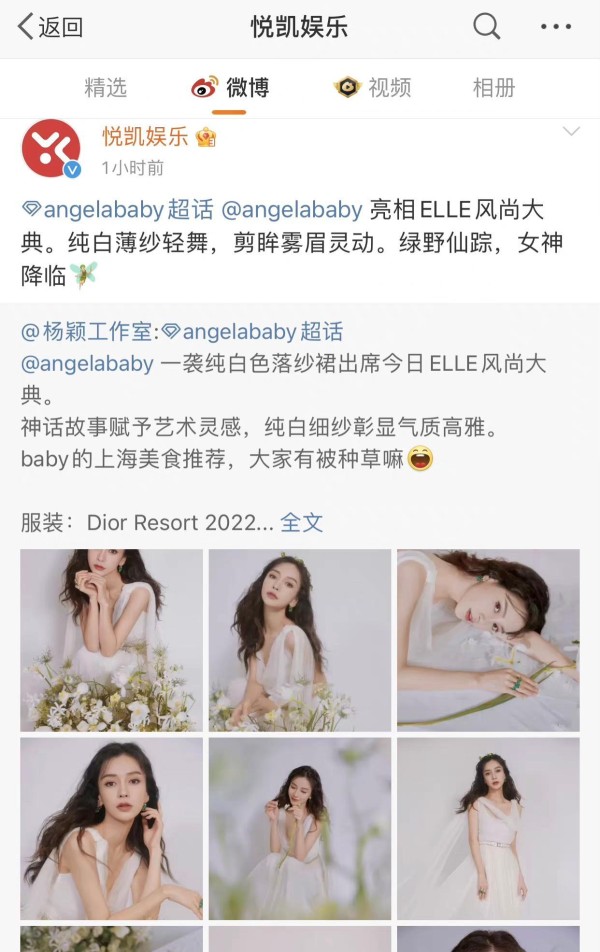The image size is (600, 952).
Task: Open 悦凯娱乐 profile avatar
Action: [x=51, y=149]
